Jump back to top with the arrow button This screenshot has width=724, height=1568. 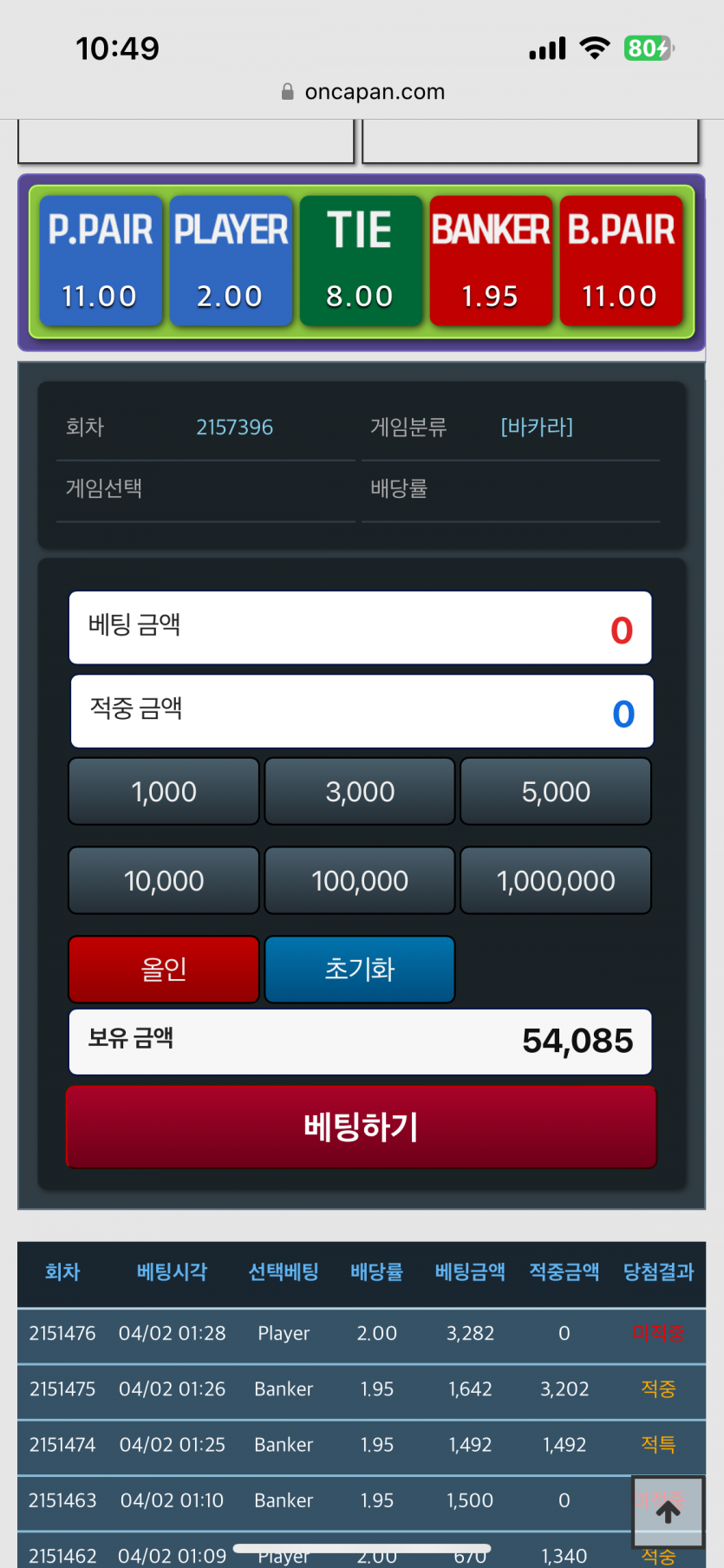668,1512
